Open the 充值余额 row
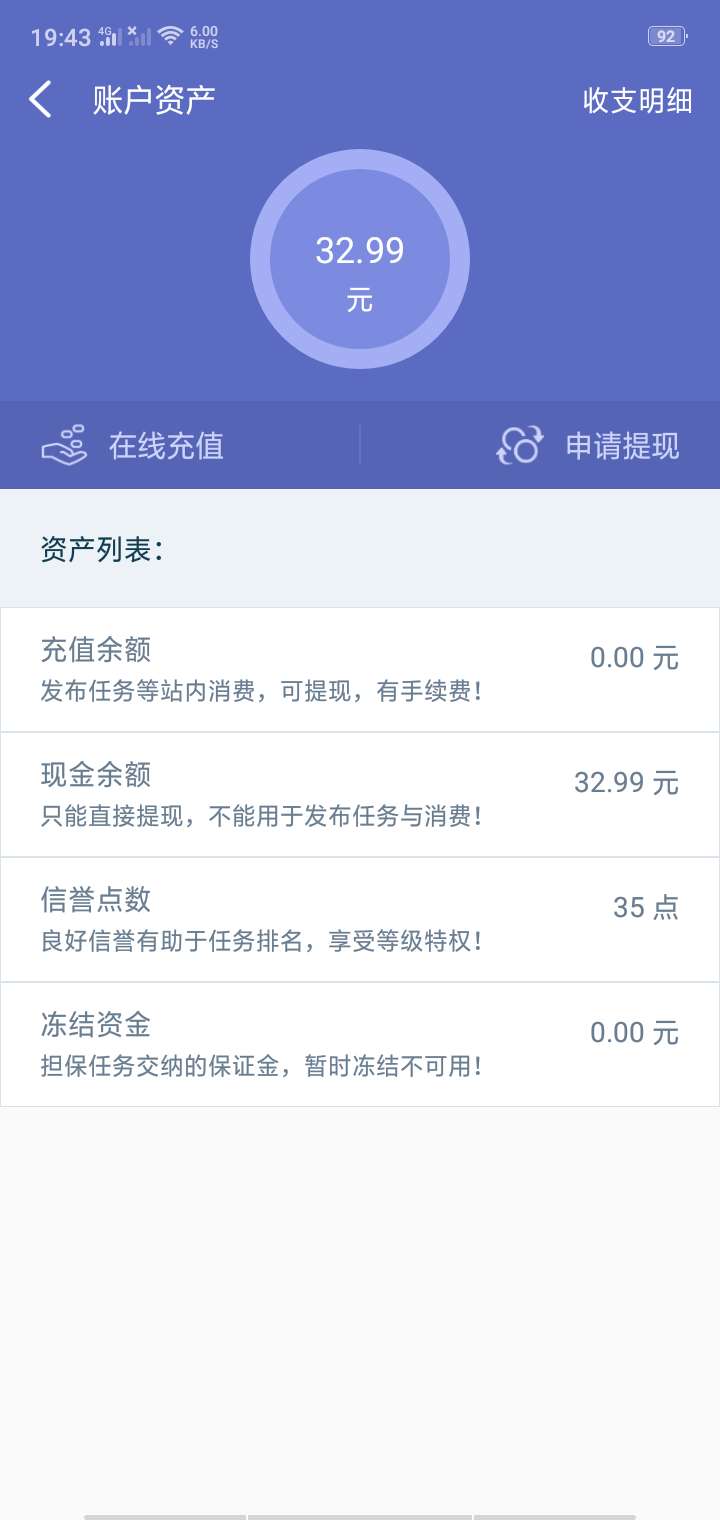Viewport: 720px width, 1520px height. pyautogui.click(x=360, y=670)
